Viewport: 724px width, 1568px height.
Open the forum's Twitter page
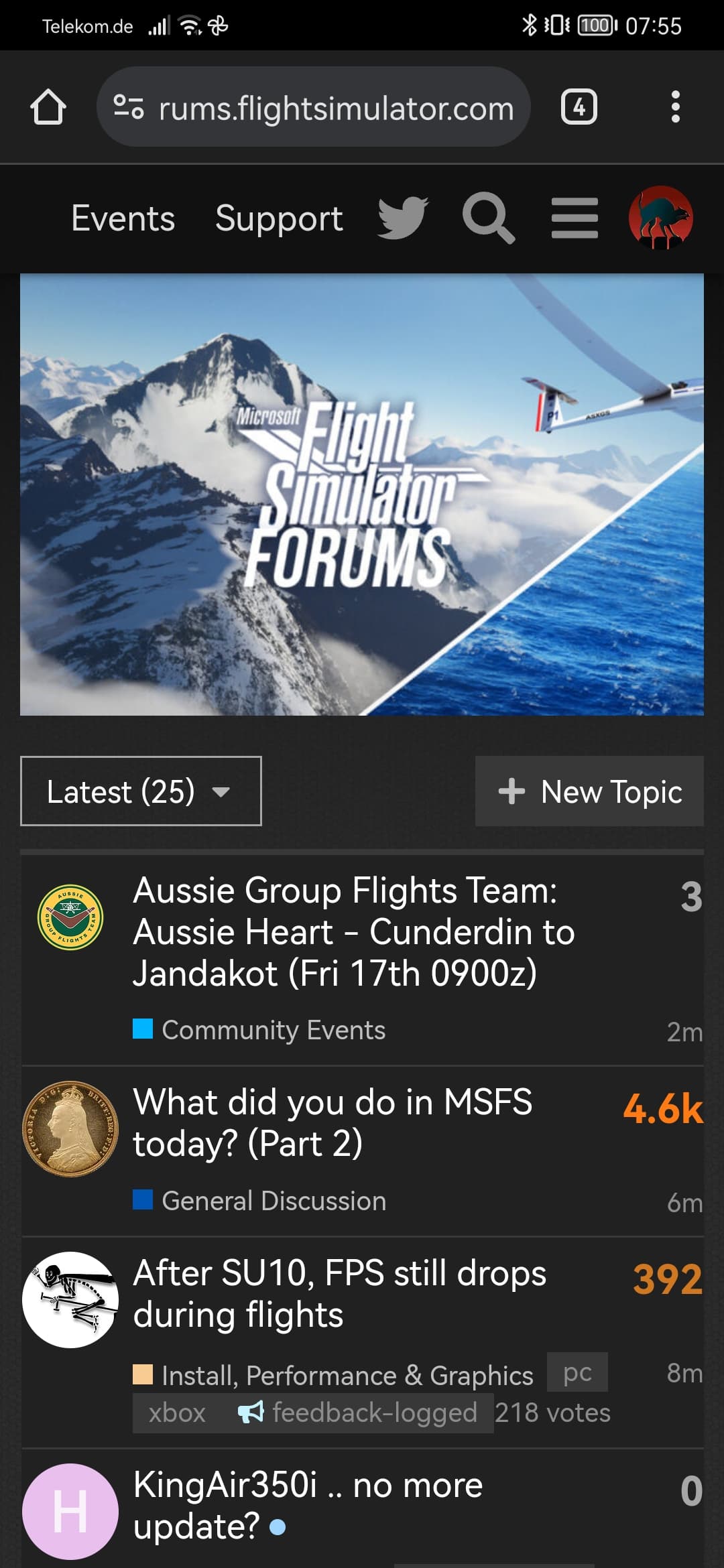[x=402, y=218]
